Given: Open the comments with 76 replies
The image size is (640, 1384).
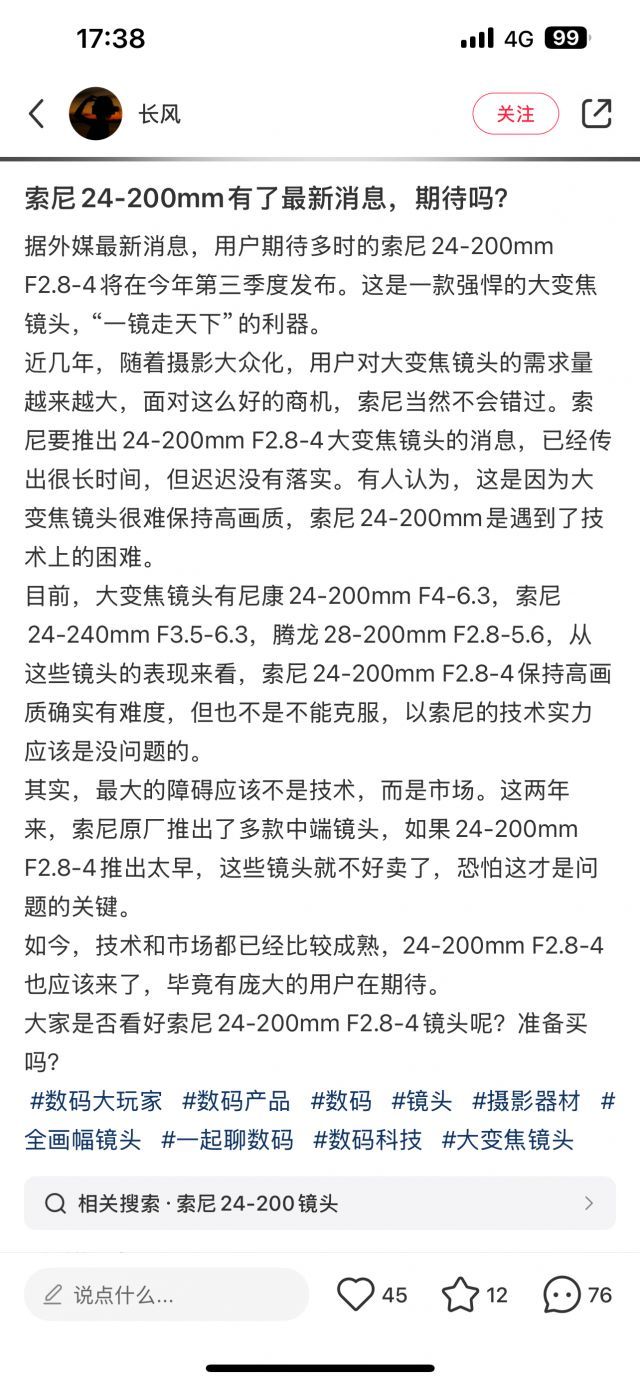Looking at the screenshot, I should point(563,1295).
